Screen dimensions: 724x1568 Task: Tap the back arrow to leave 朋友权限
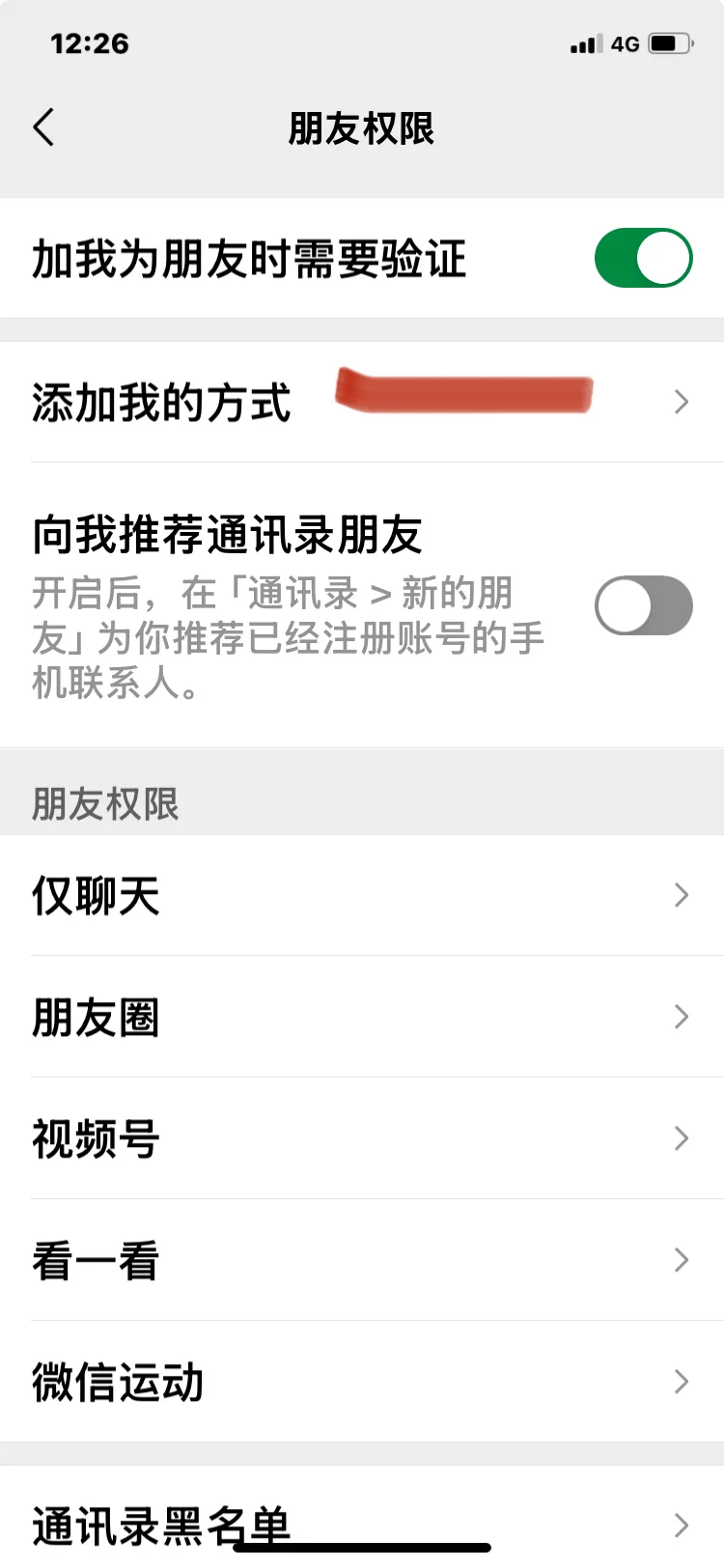pos(42,126)
